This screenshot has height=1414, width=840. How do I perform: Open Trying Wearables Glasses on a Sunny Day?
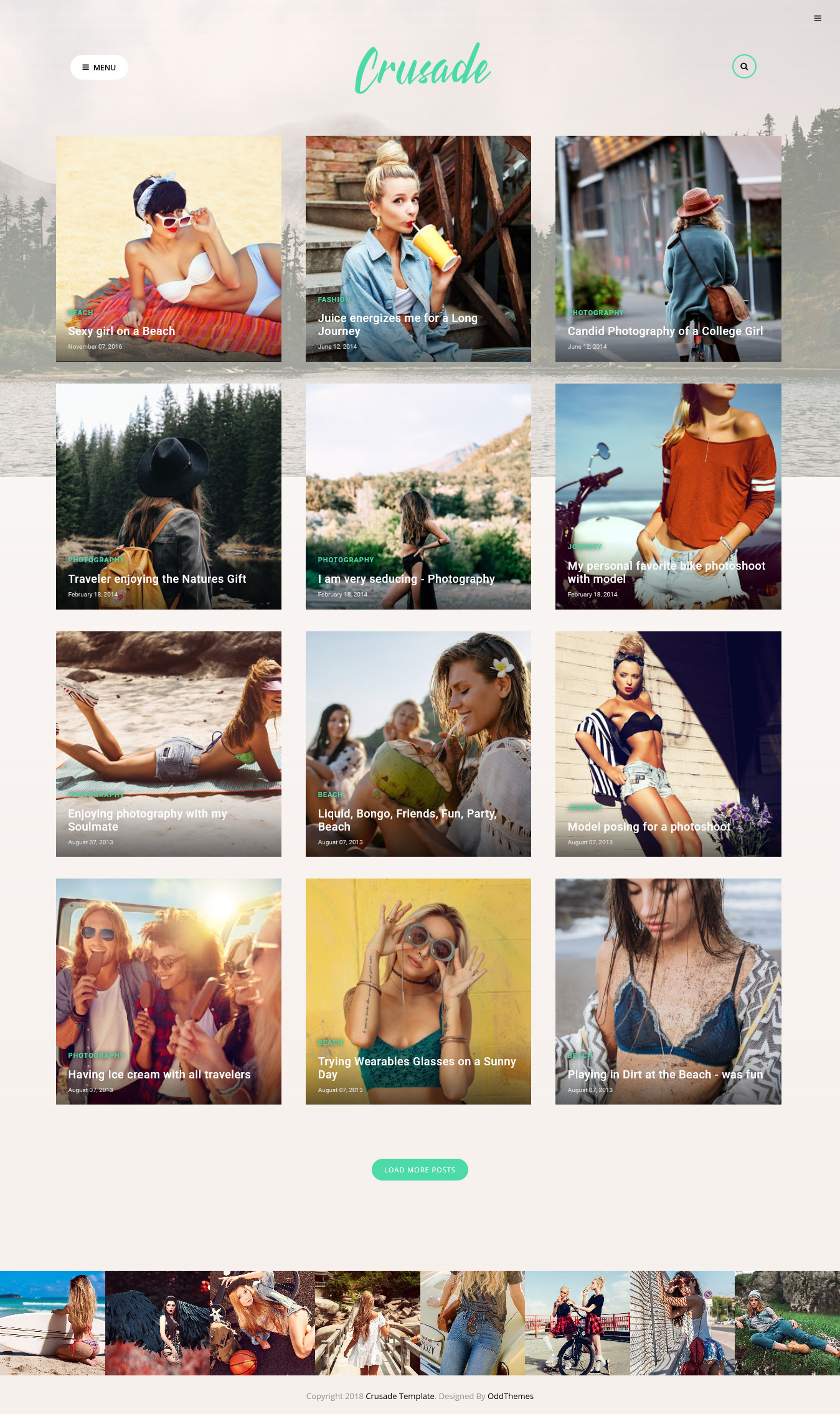(417, 1068)
